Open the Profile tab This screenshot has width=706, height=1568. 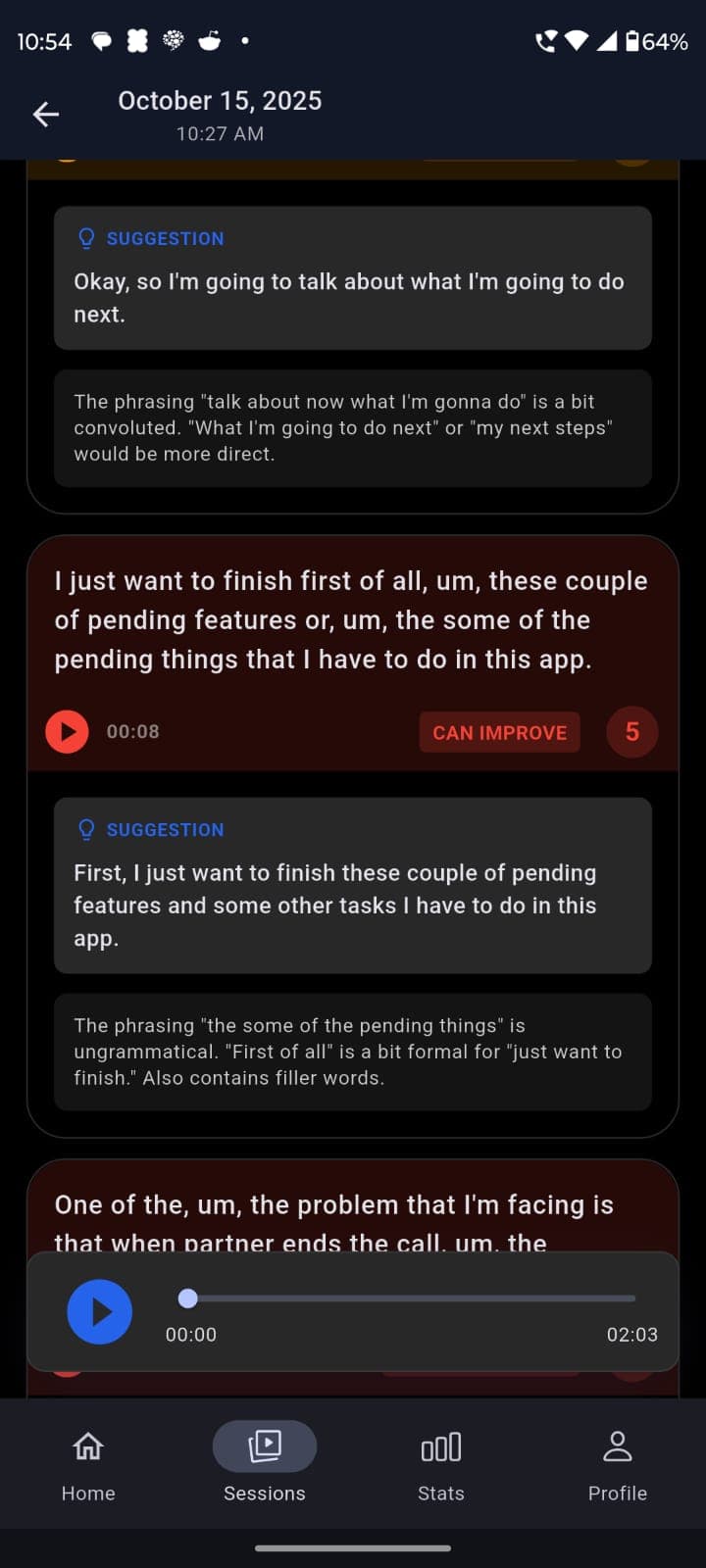point(618,1464)
